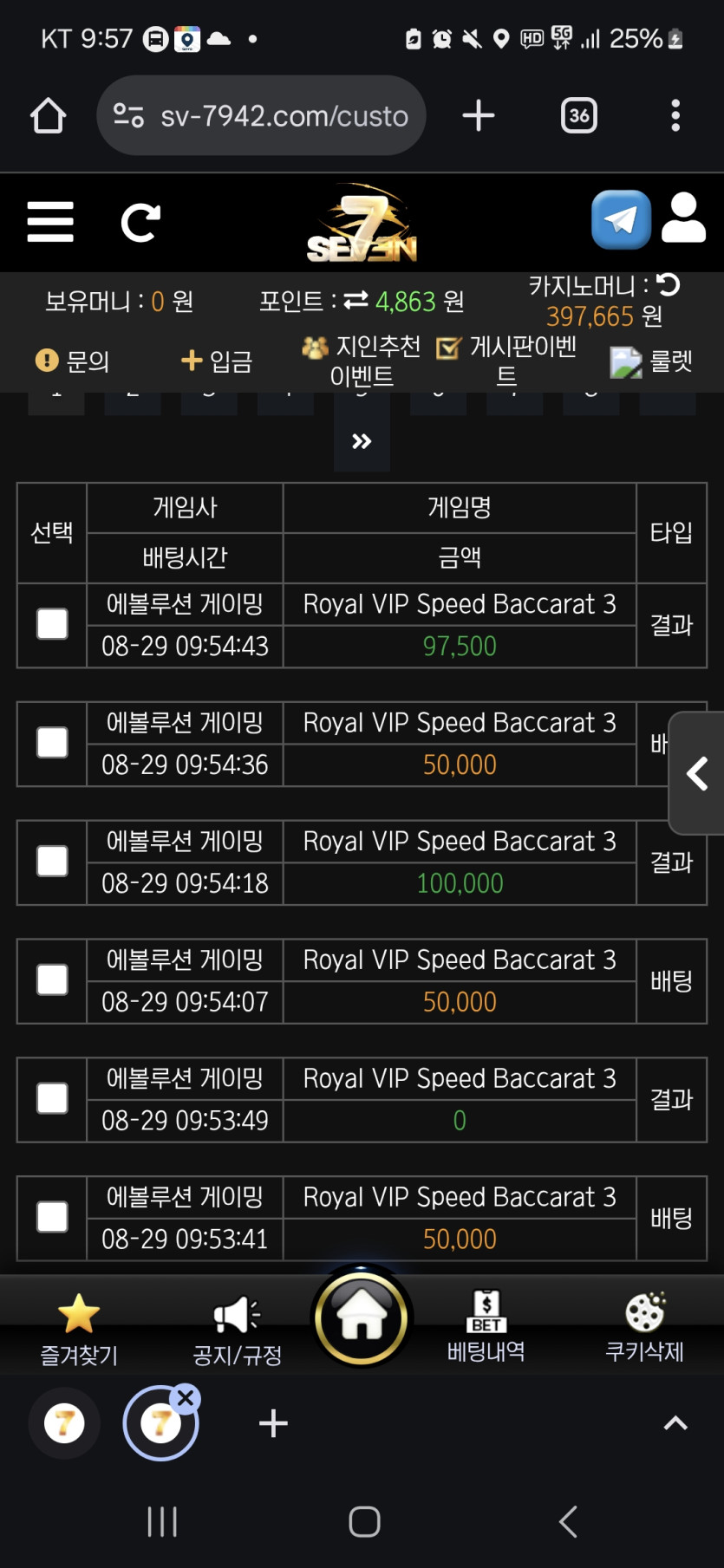
Task: Tick the checkbox for bet at 09:53:41
Action: (52, 1217)
